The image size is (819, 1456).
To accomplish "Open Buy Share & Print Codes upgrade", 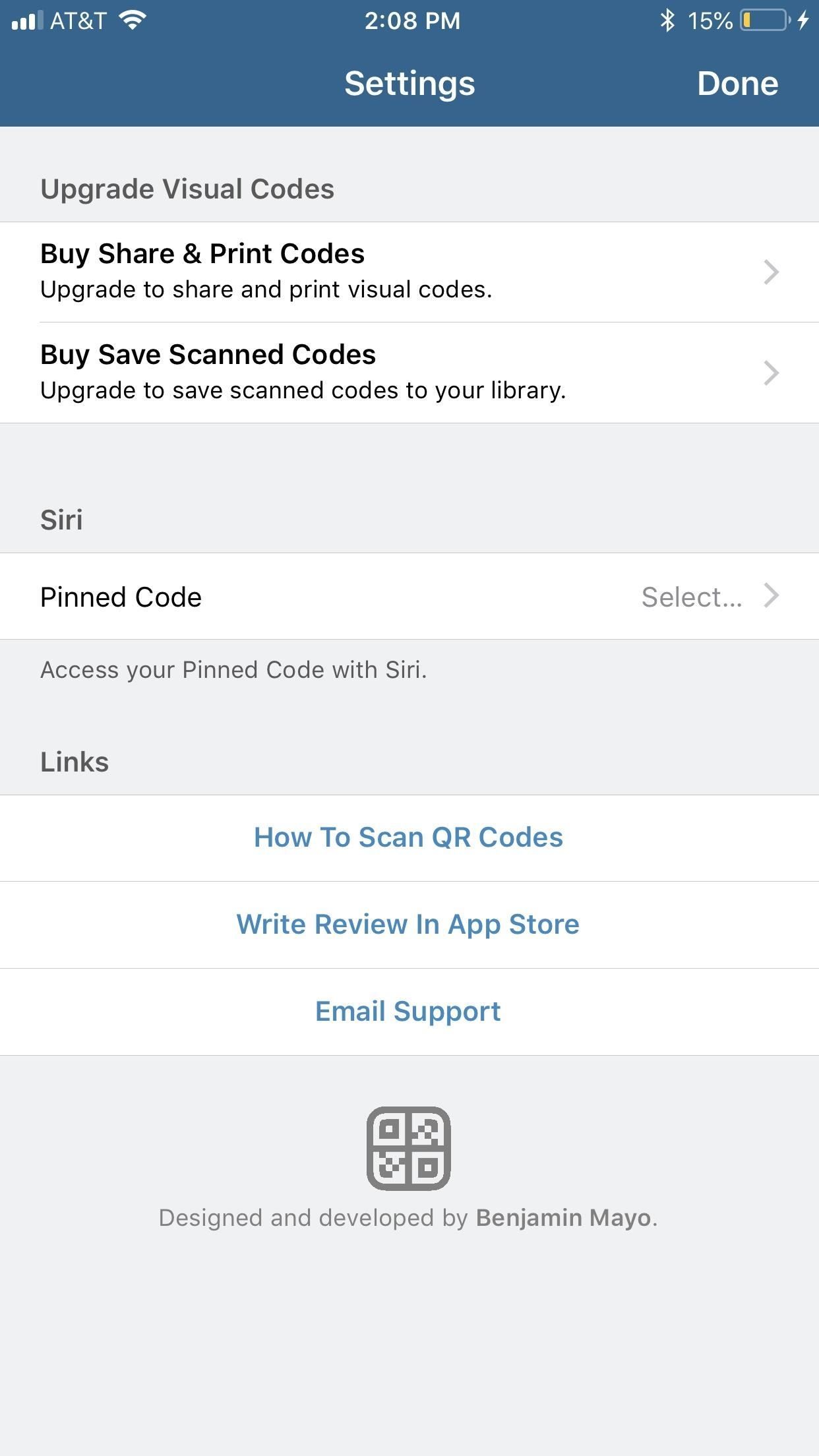I will click(409, 272).
